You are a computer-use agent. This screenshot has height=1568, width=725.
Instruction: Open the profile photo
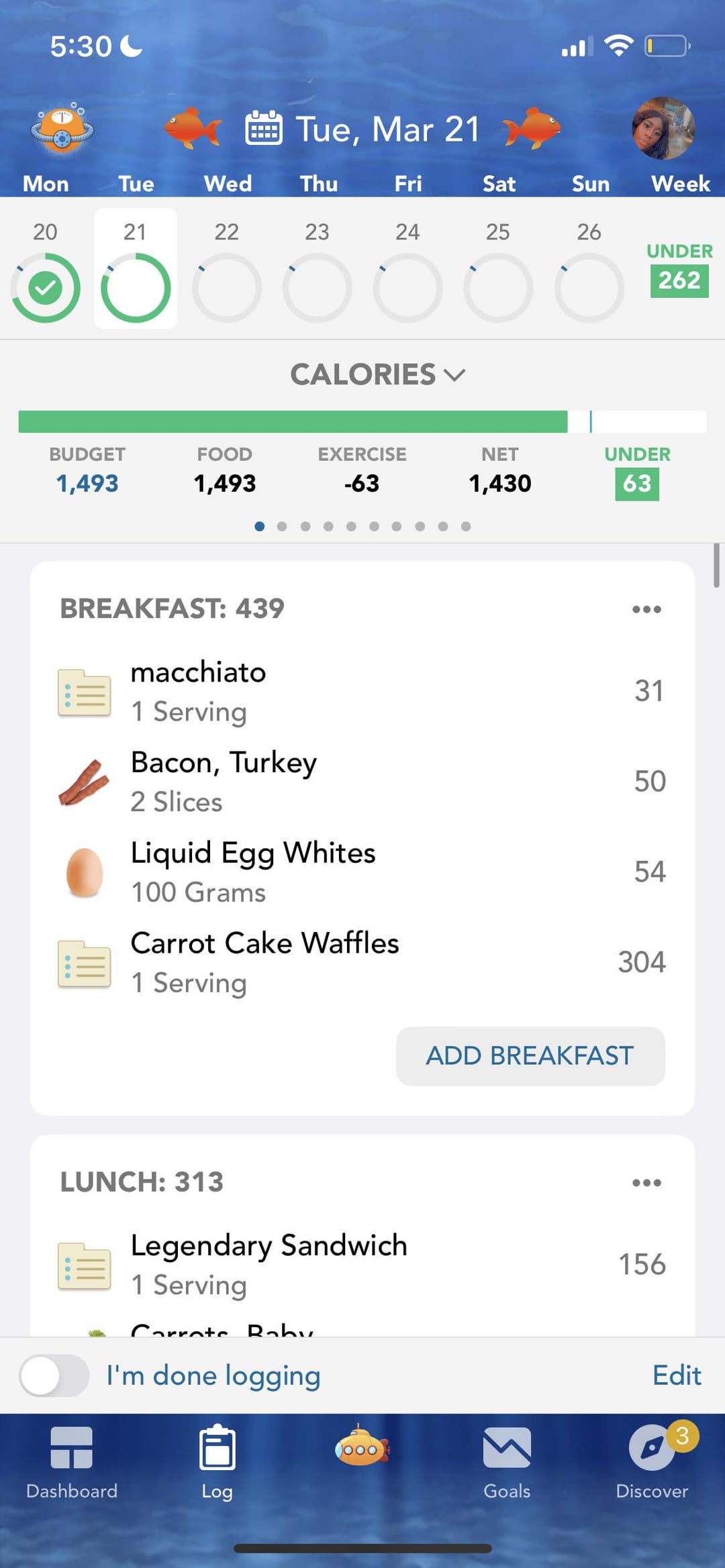point(663,128)
